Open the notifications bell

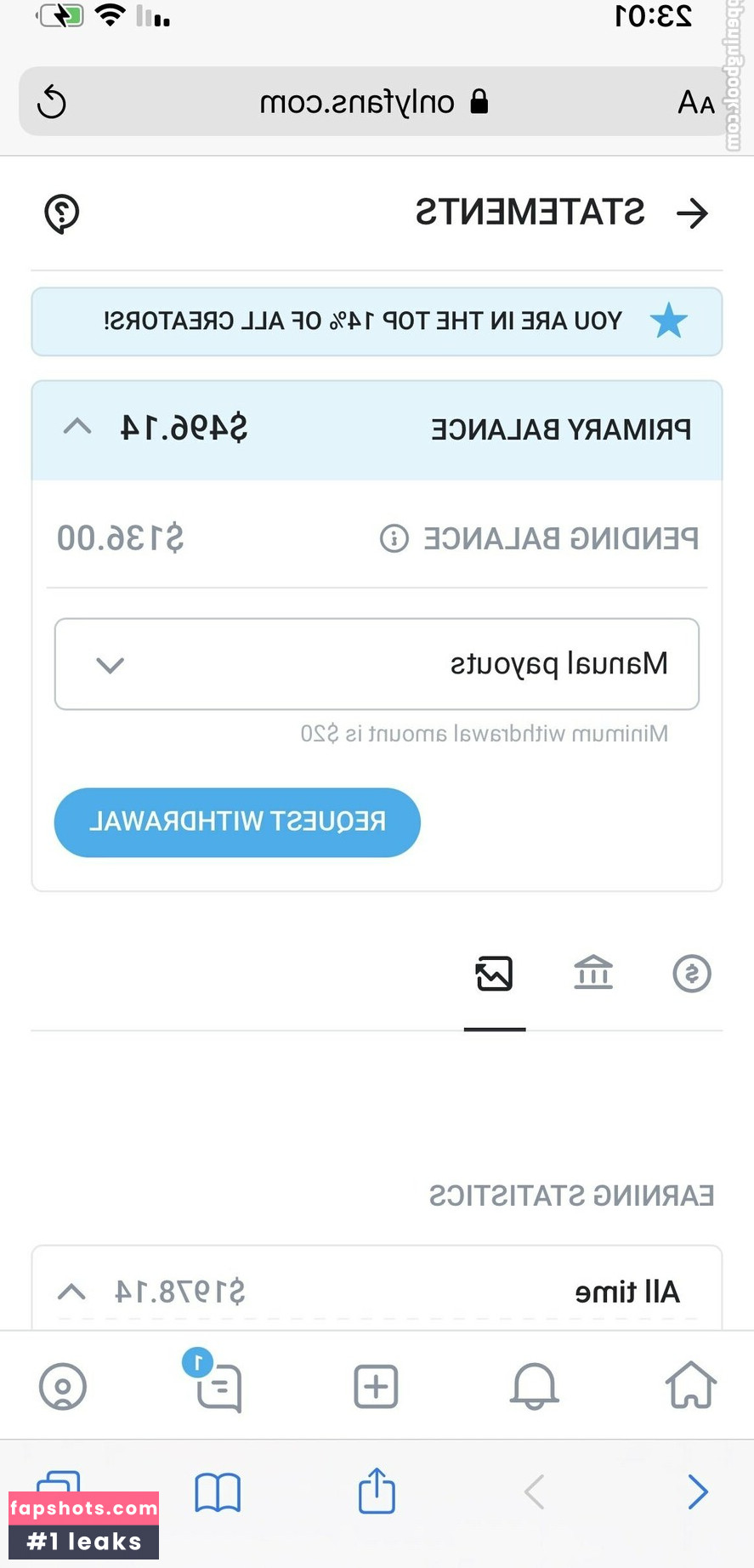534,1386
